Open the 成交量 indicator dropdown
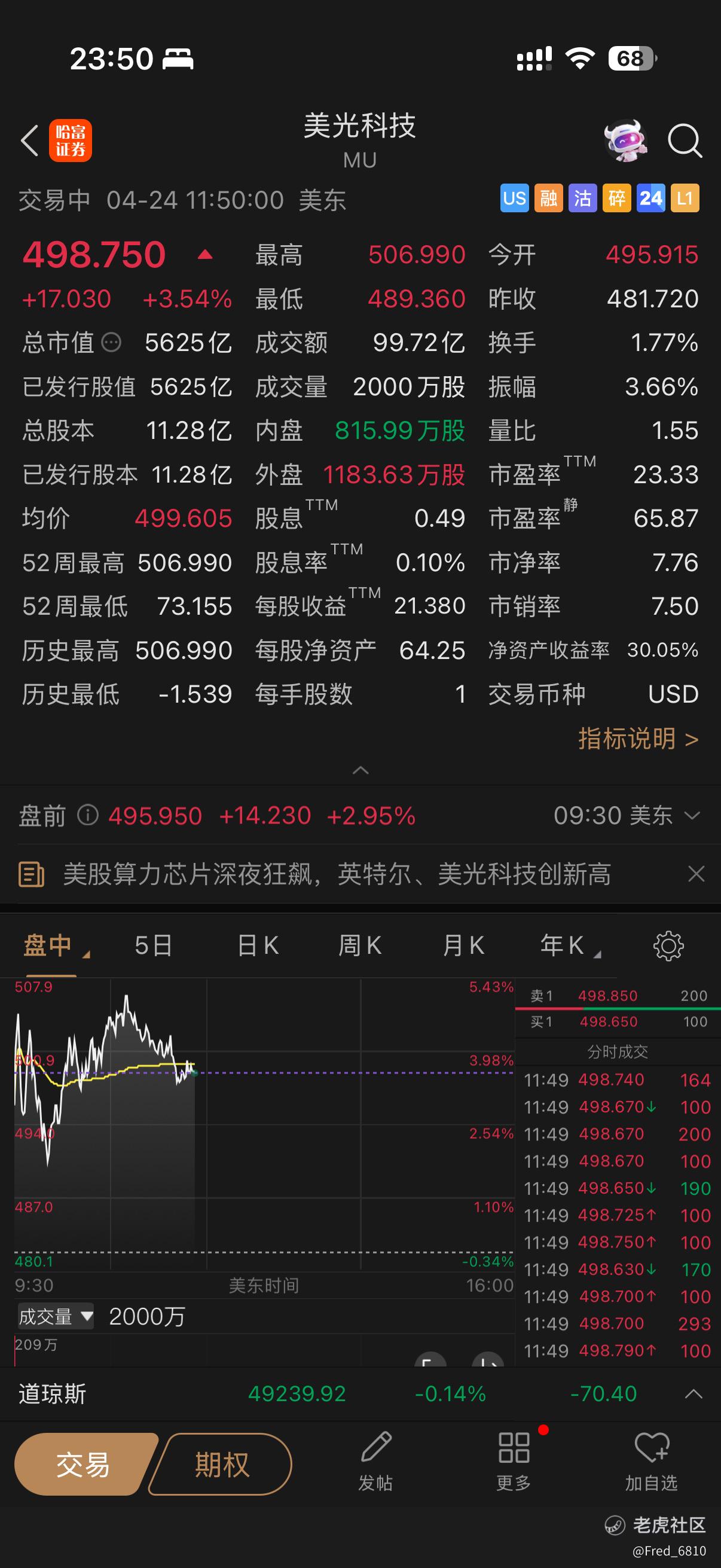Image resolution: width=721 pixels, height=1568 pixels. pos(56,1317)
